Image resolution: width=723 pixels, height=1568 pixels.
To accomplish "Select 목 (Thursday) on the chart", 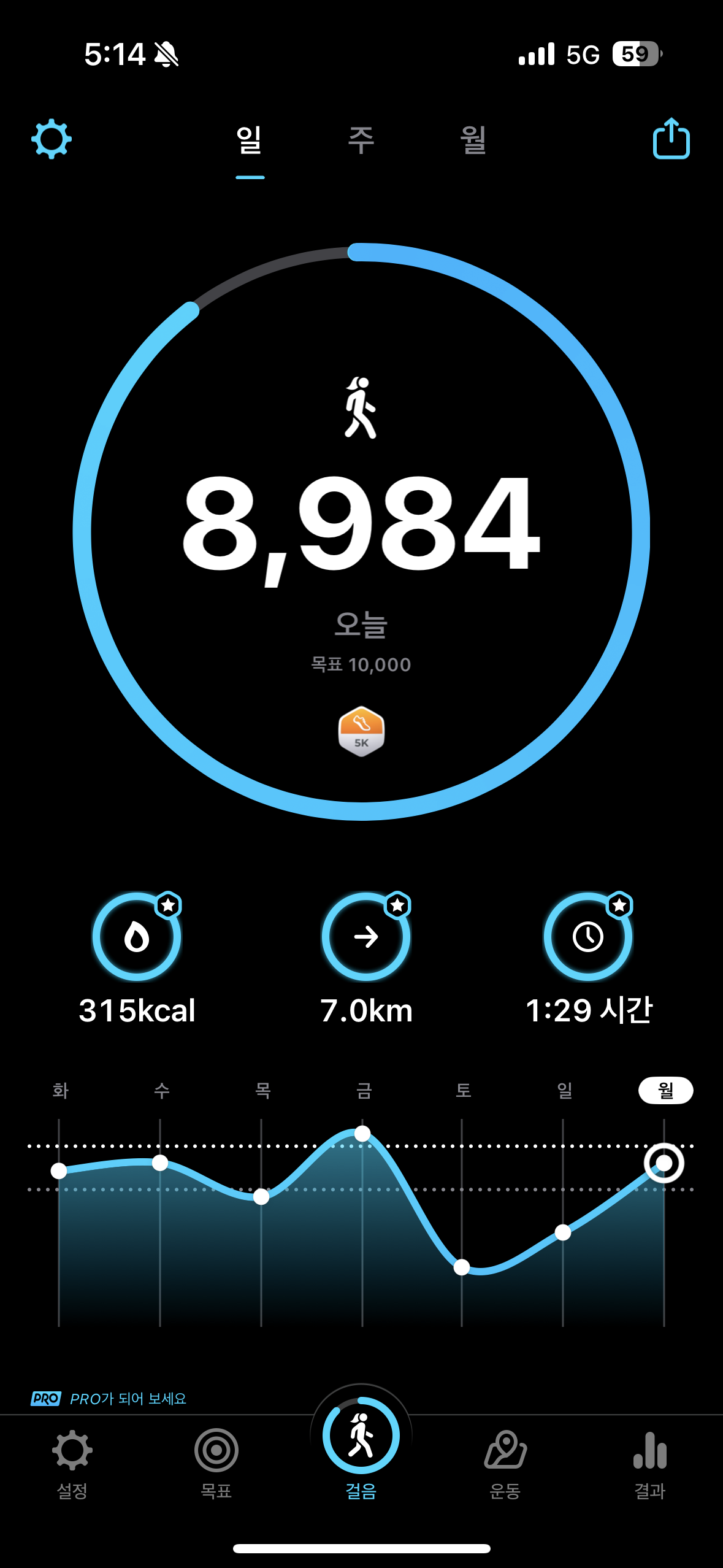I will [262, 1091].
